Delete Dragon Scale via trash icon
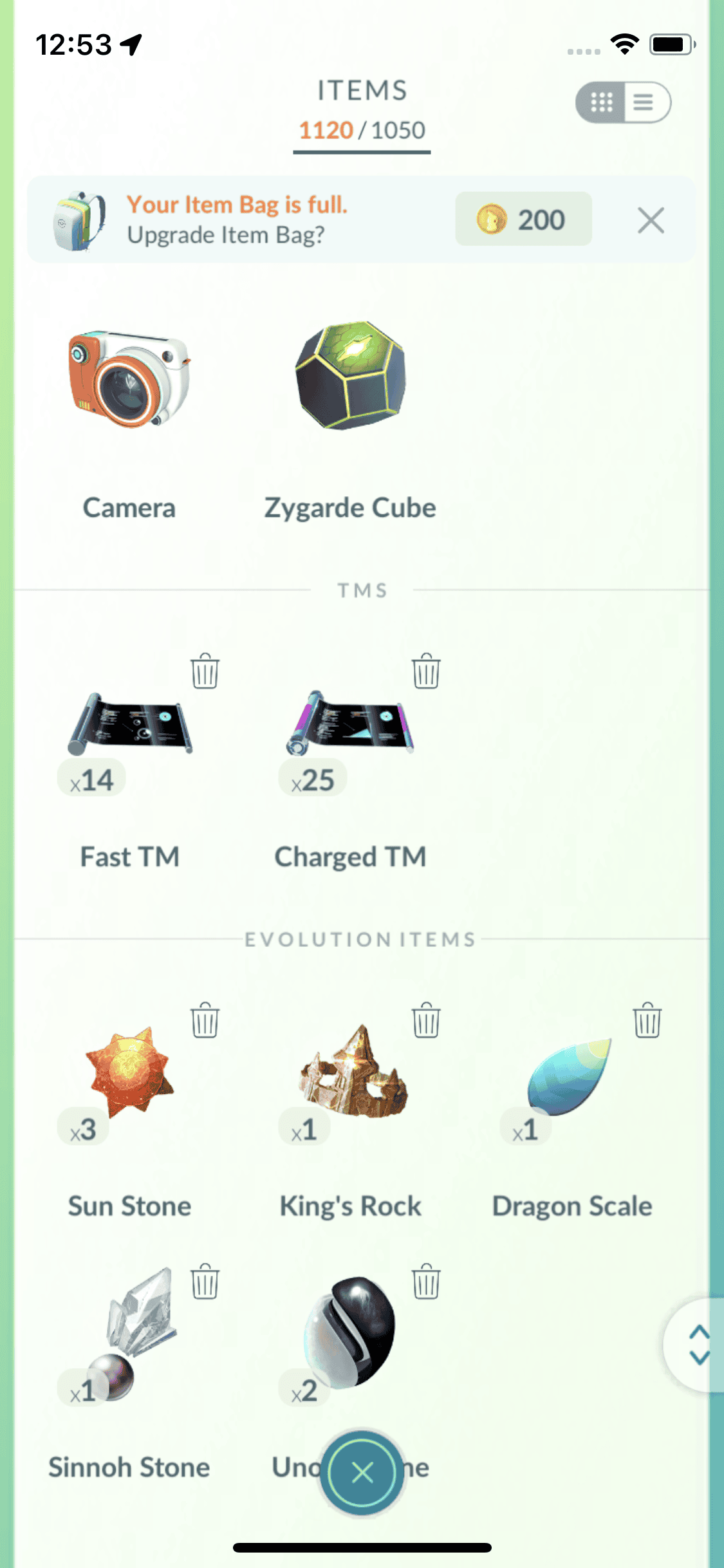Viewport: 724px width, 1568px height. click(x=647, y=1020)
